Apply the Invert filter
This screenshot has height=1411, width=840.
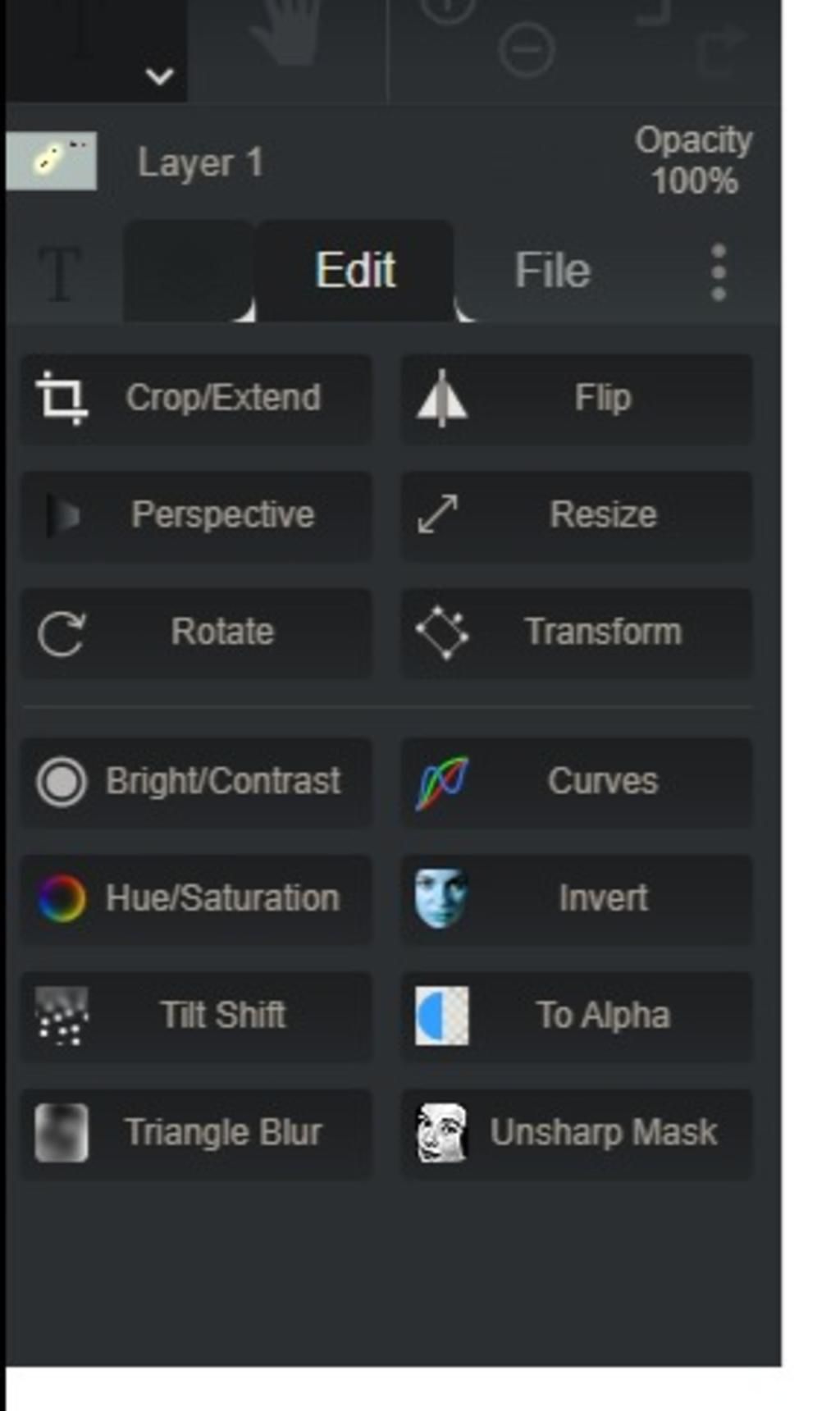576,899
